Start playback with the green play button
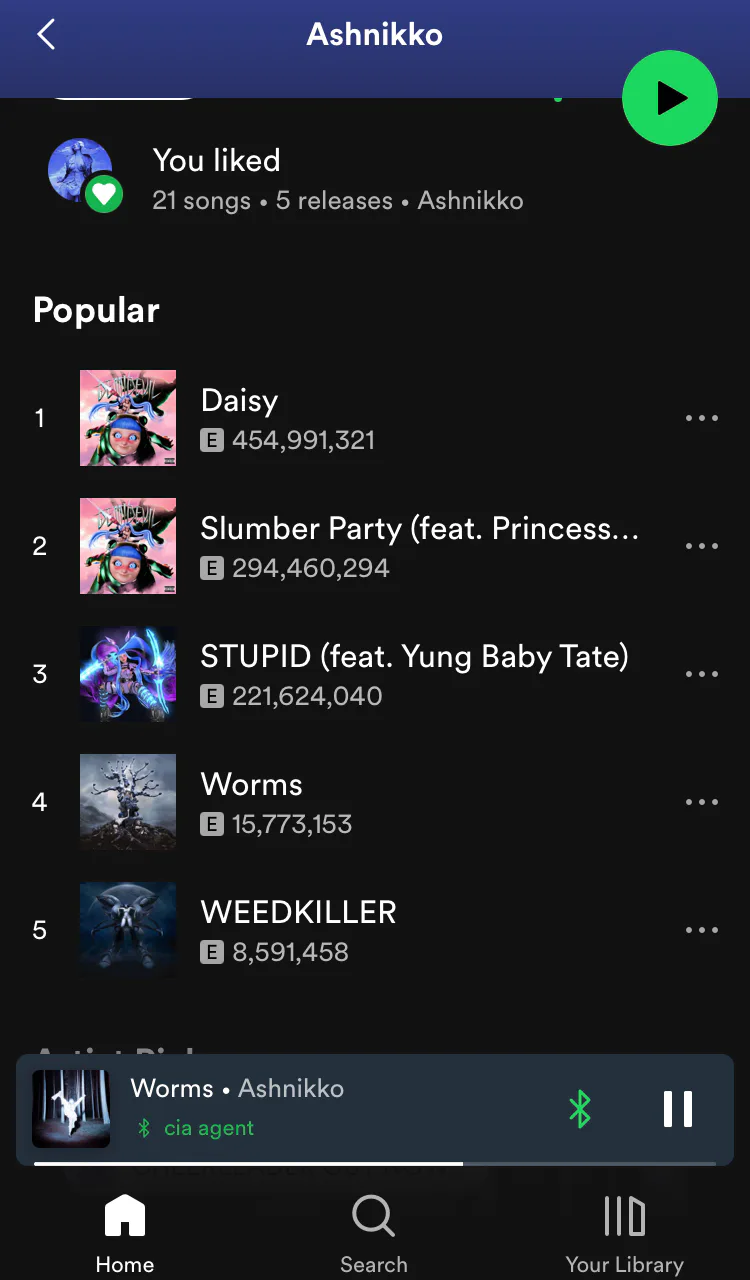 (x=670, y=98)
